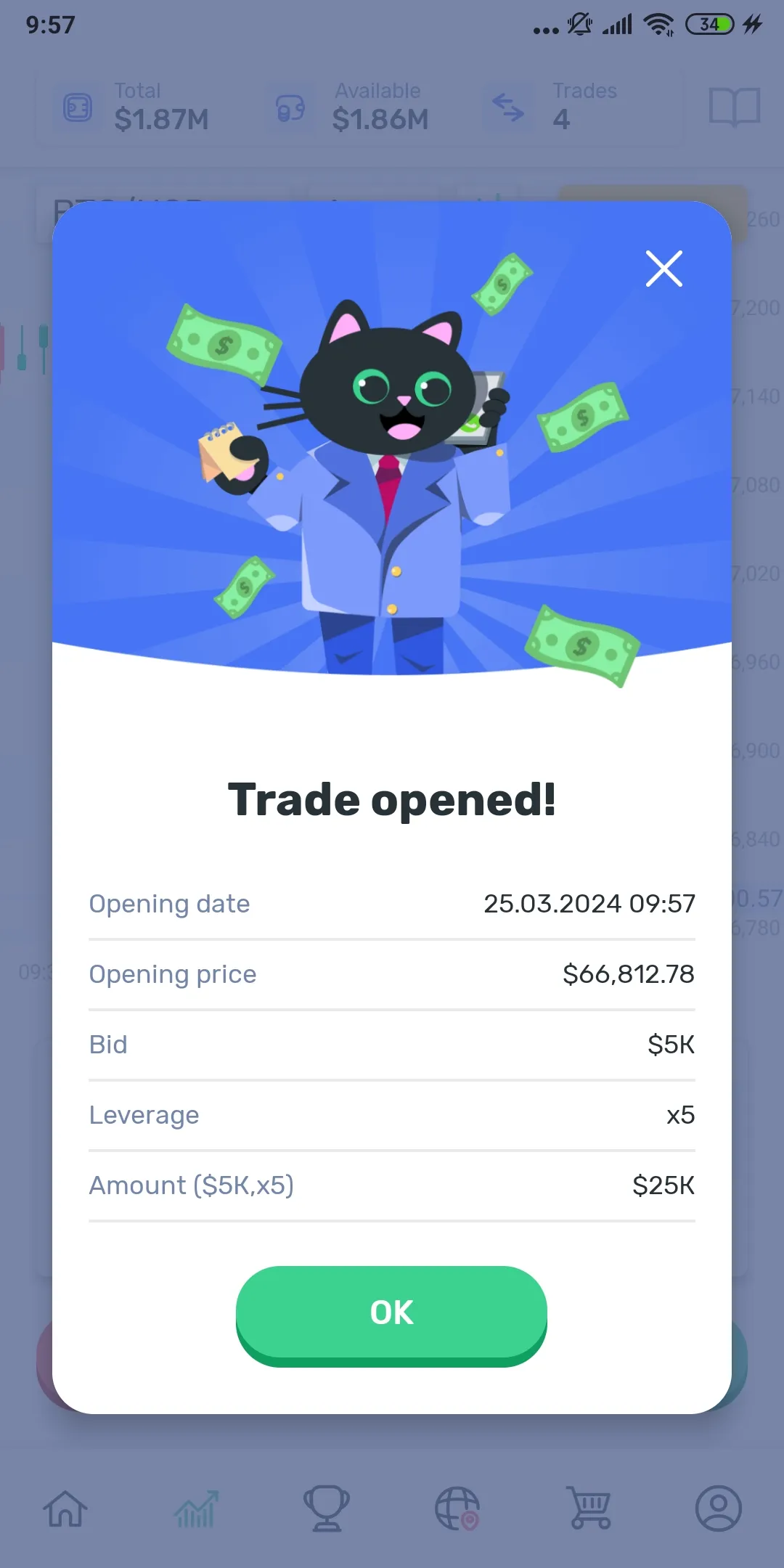Click the Available balance piggy icon
Screen dimensions: 784x1568
pos(290,108)
